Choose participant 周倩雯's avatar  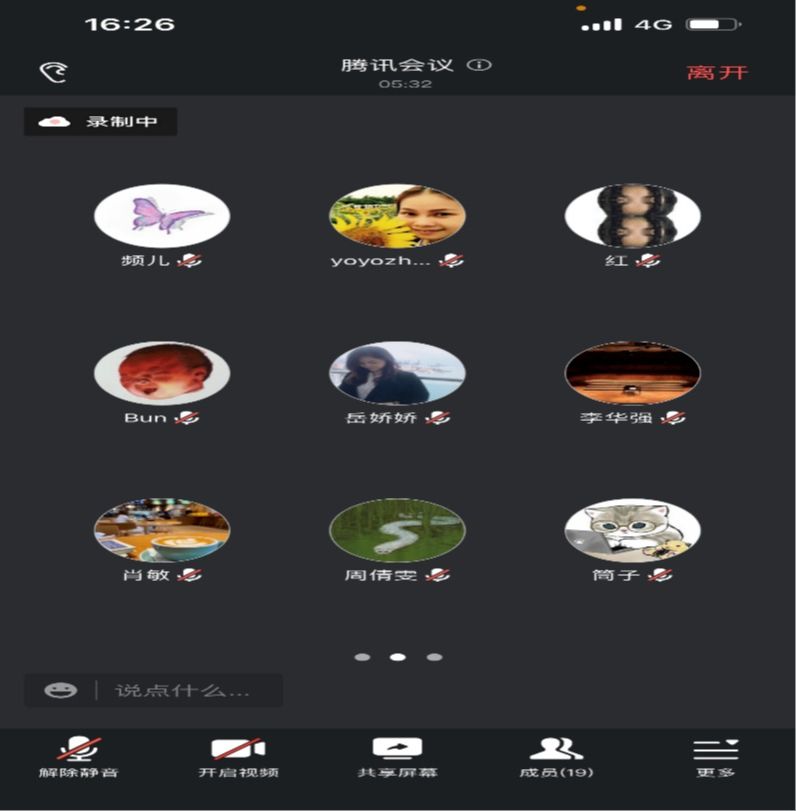tap(397, 530)
